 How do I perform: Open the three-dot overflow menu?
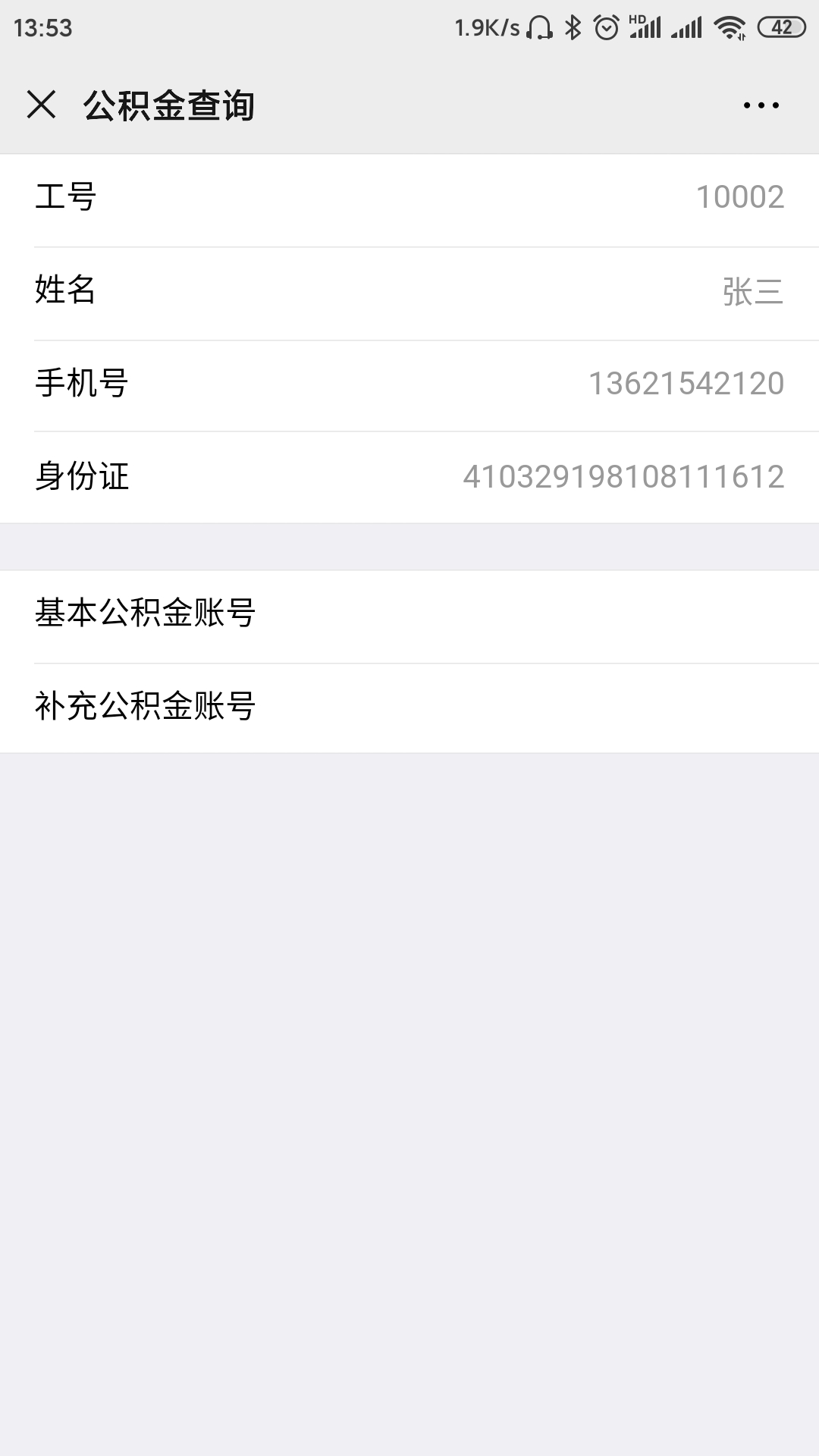pos(761,105)
